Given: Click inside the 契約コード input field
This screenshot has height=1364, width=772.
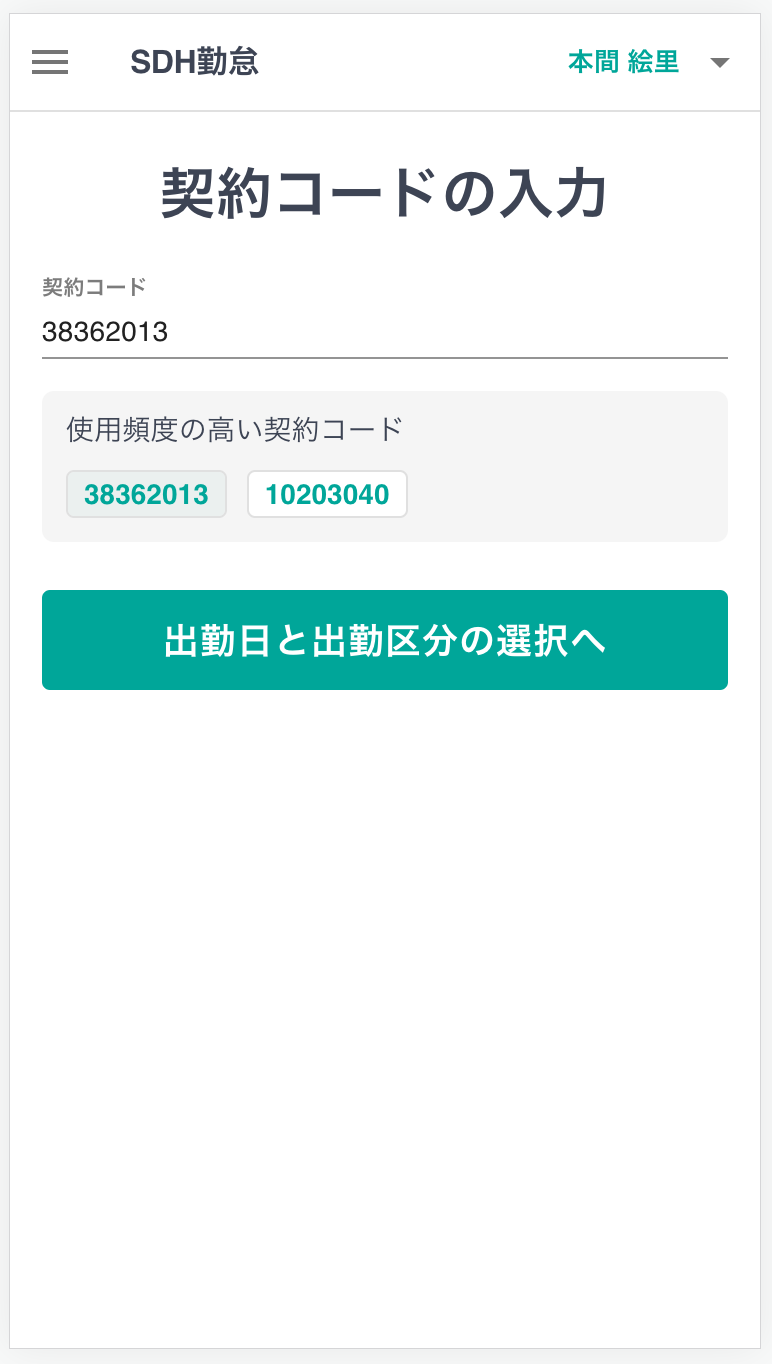Looking at the screenshot, I should (385, 331).
